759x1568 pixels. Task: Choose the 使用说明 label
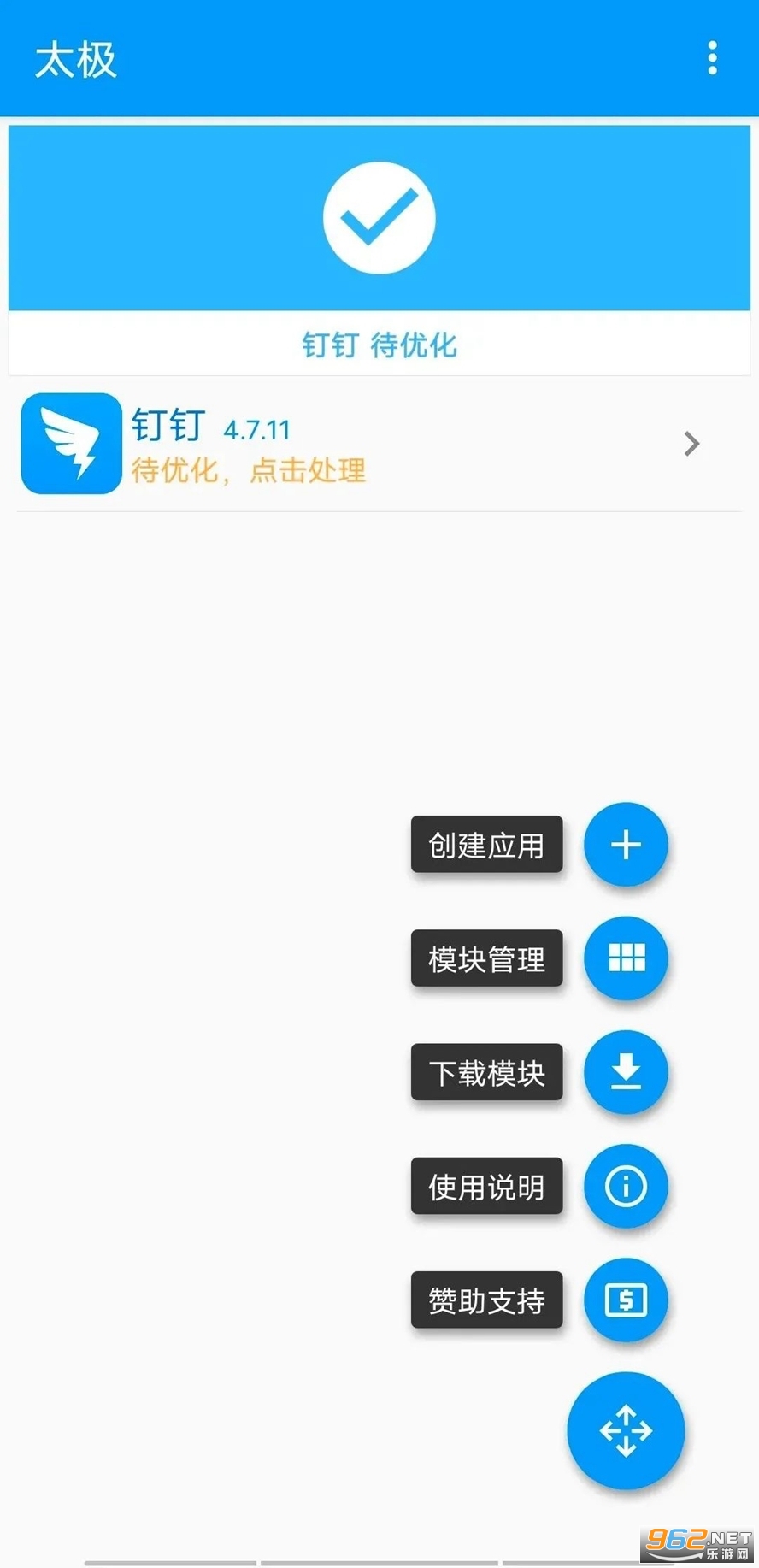[x=486, y=1186]
